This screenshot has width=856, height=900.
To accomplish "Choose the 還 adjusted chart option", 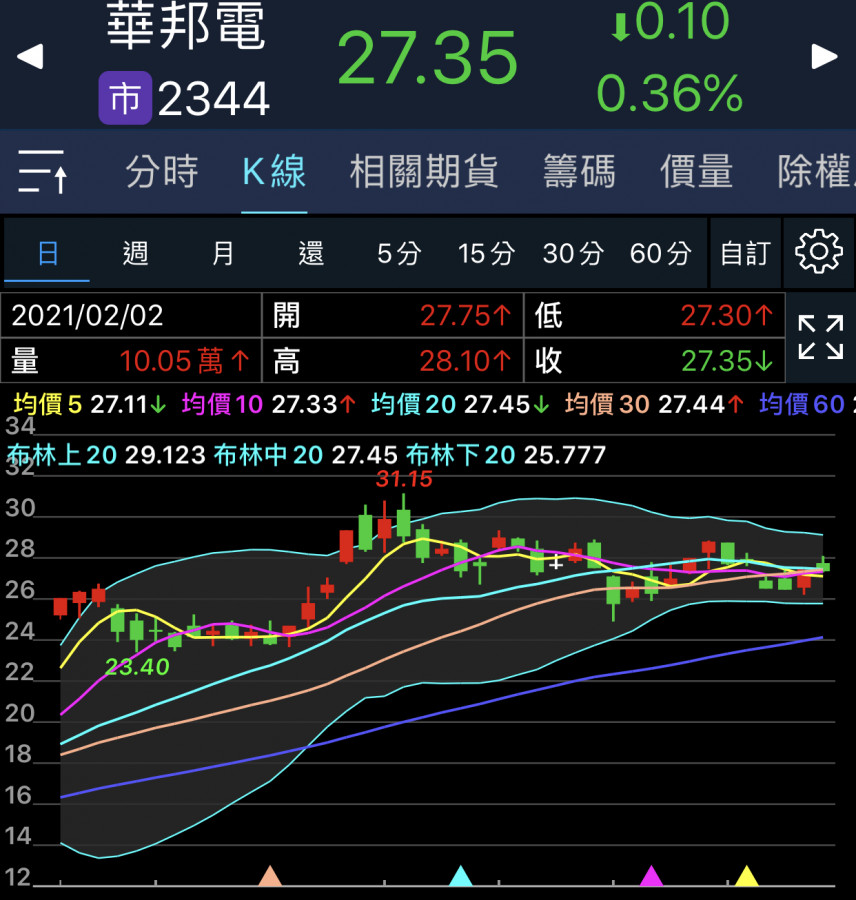I will [311, 254].
